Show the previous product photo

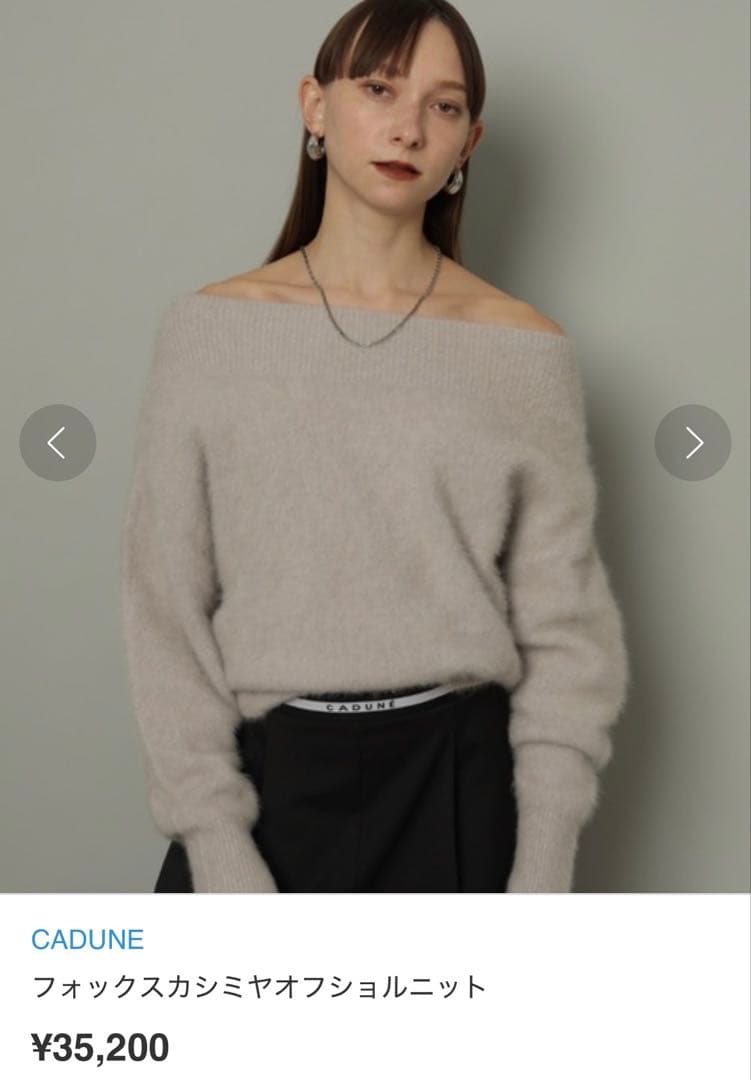click(x=57, y=442)
